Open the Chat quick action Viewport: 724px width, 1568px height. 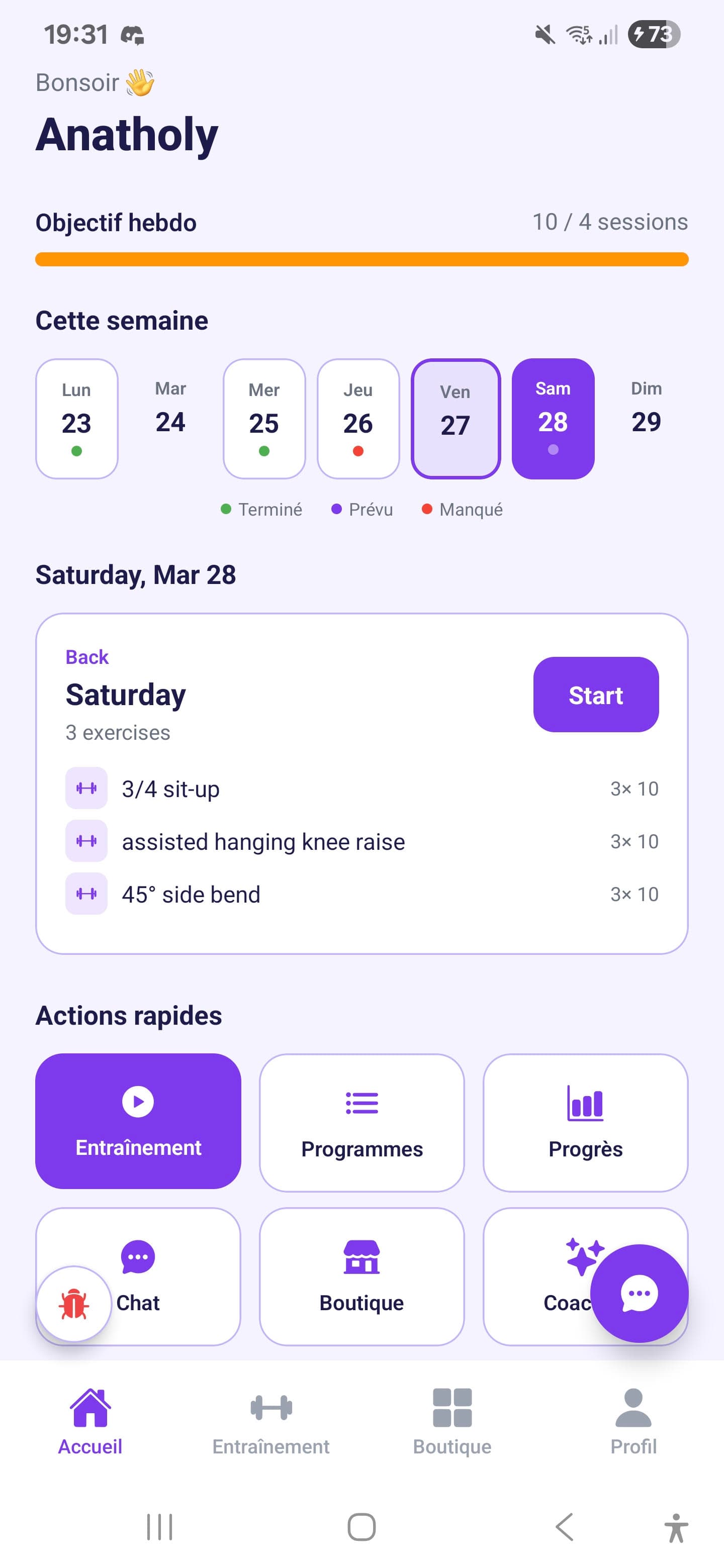pyautogui.click(x=138, y=1278)
